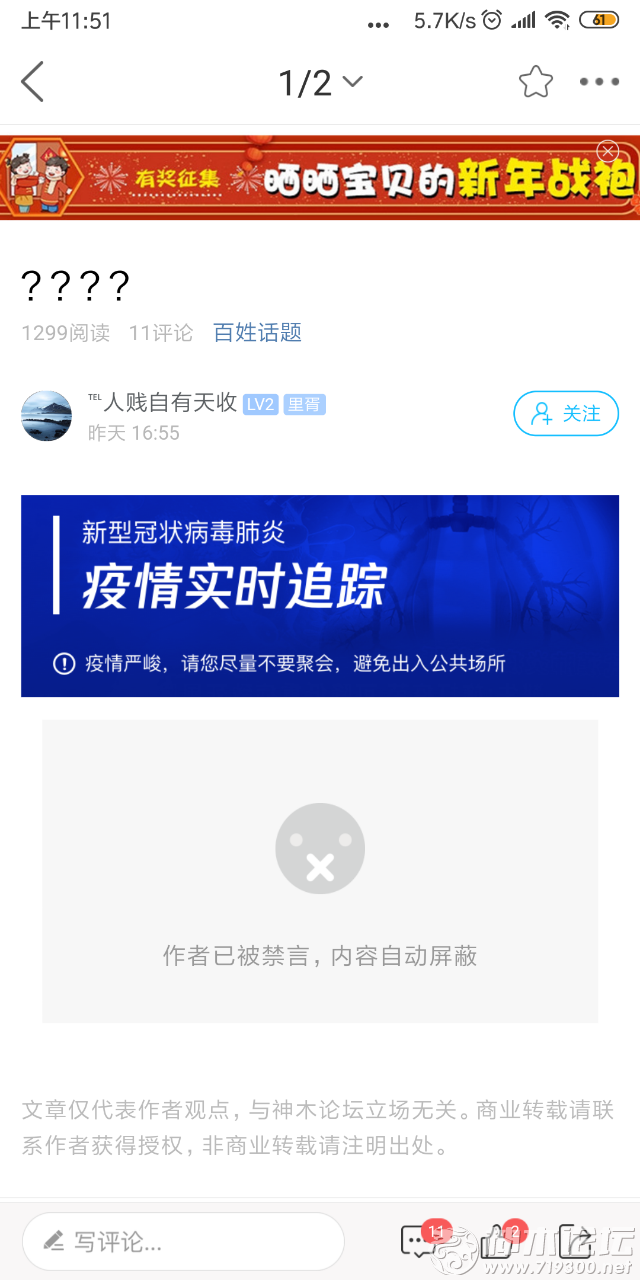Share this post via the share icon

click(574, 1241)
